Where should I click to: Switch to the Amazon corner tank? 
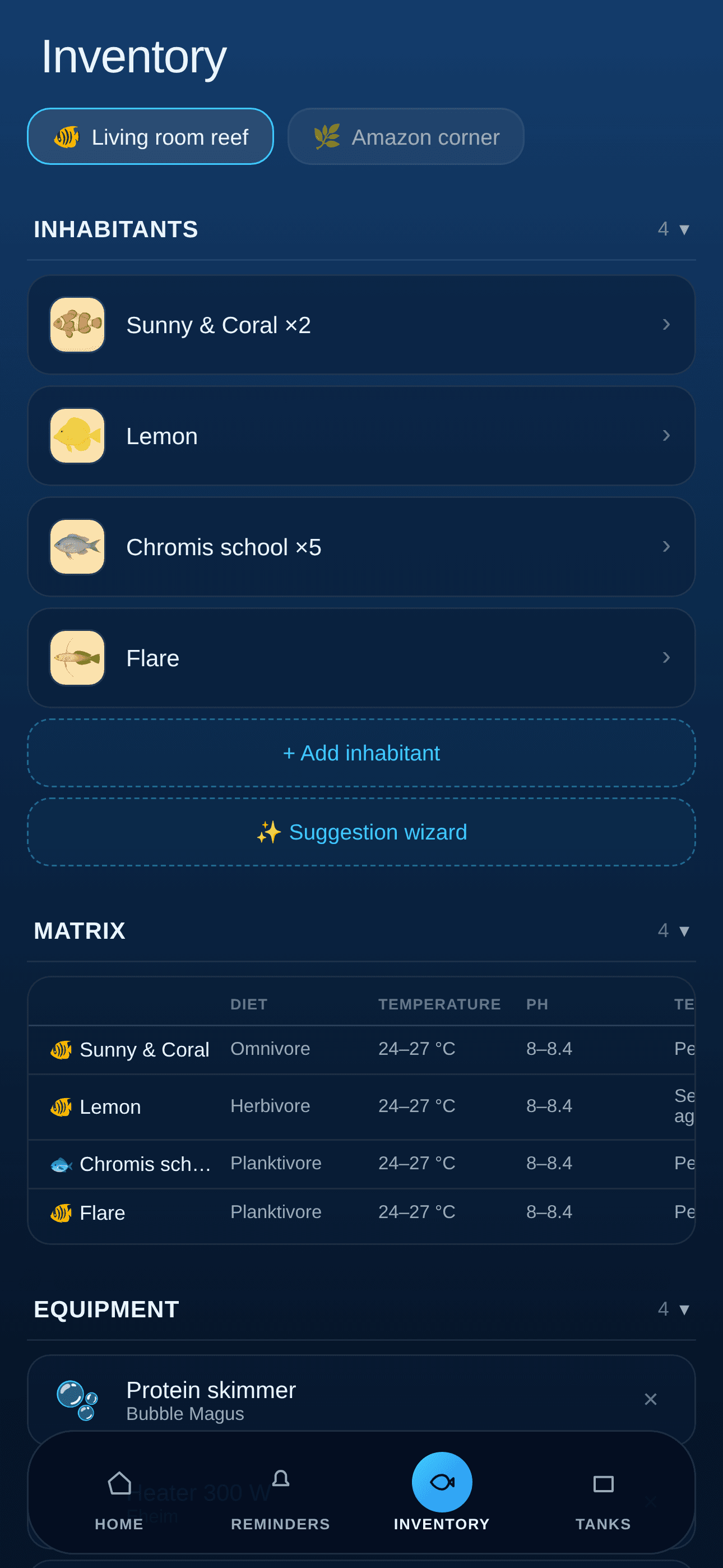[x=405, y=136]
